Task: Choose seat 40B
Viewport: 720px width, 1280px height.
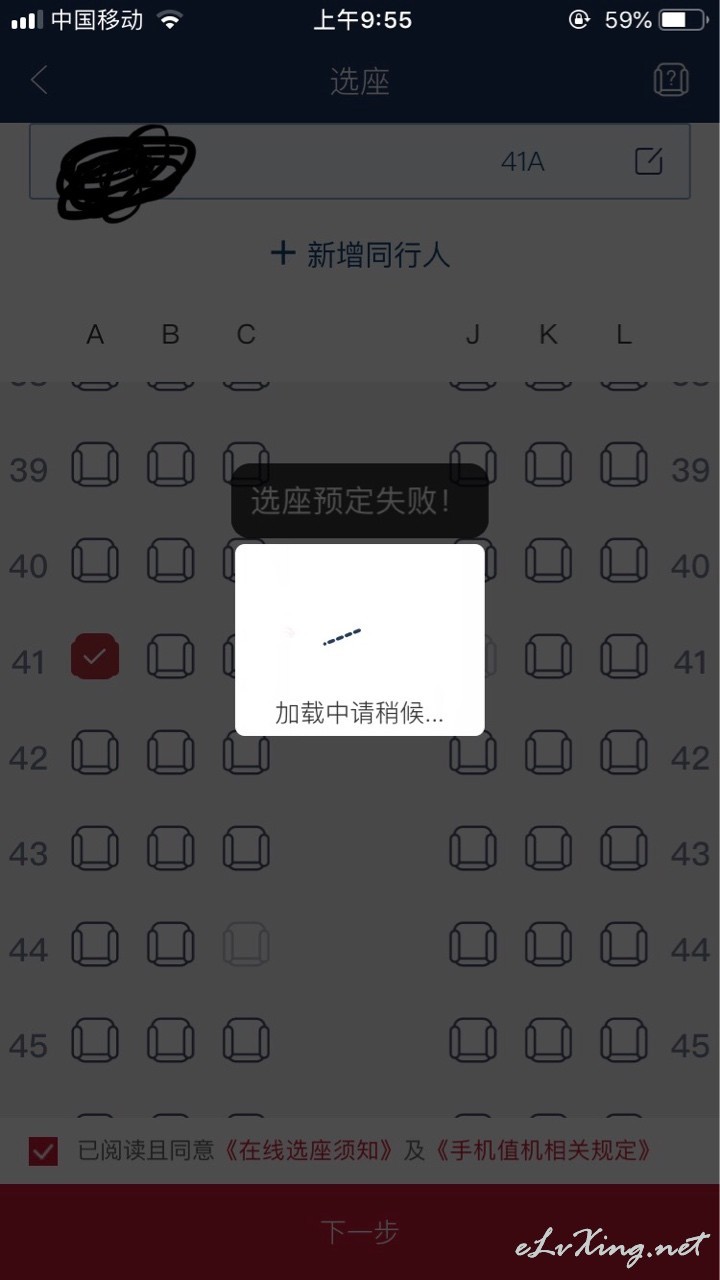Action: pos(171,561)
